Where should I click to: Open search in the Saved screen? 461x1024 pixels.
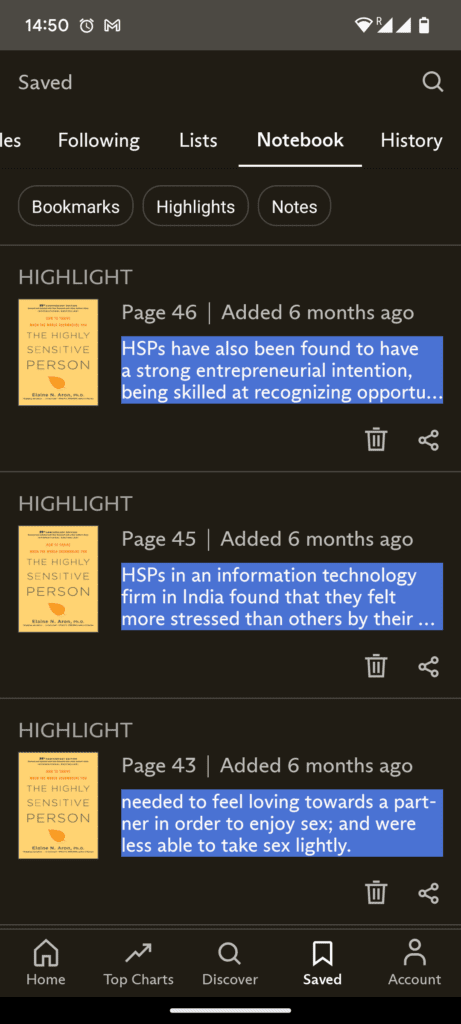click(x=432, y=82)
